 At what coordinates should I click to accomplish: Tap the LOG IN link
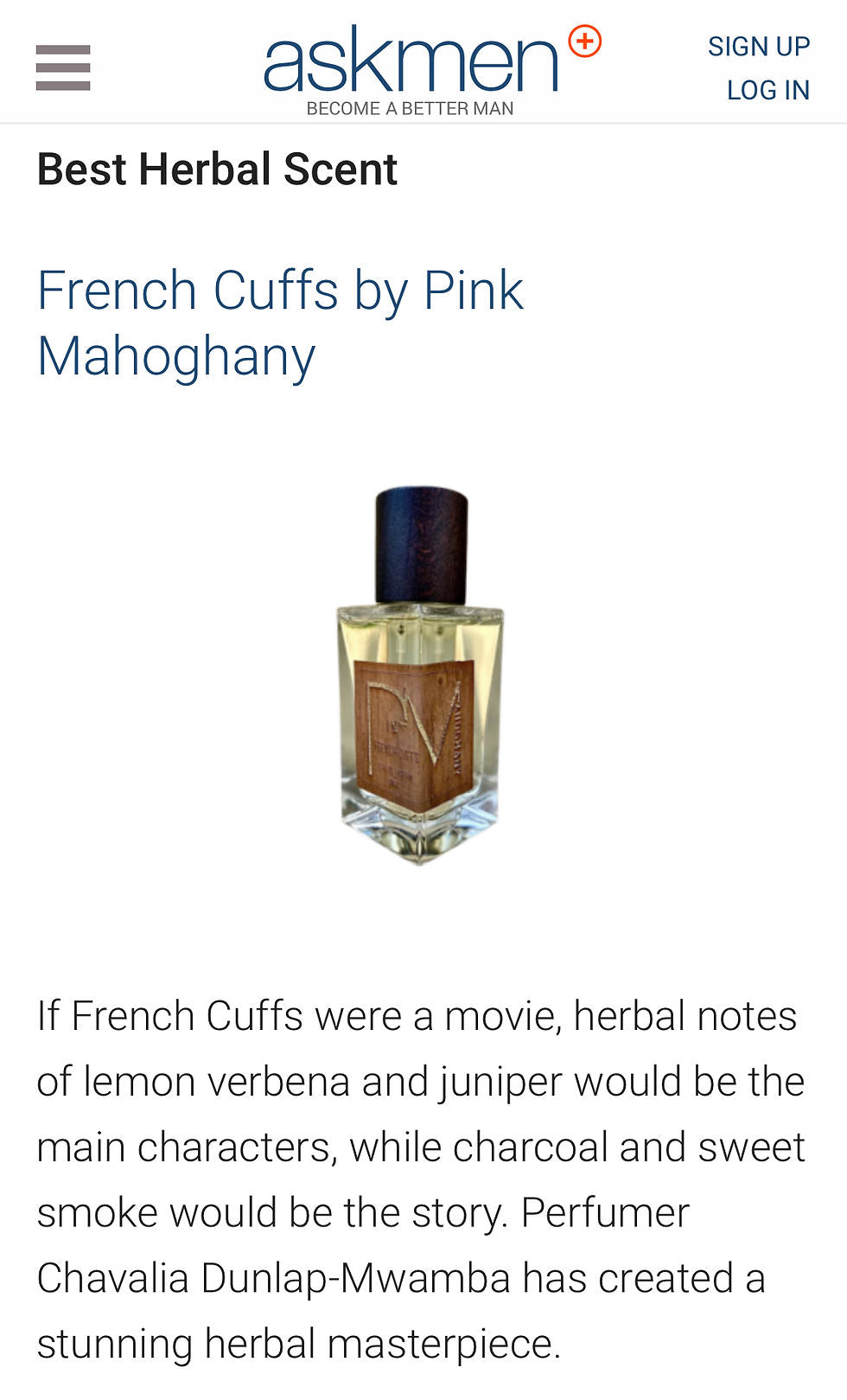(x=767, y=90)
